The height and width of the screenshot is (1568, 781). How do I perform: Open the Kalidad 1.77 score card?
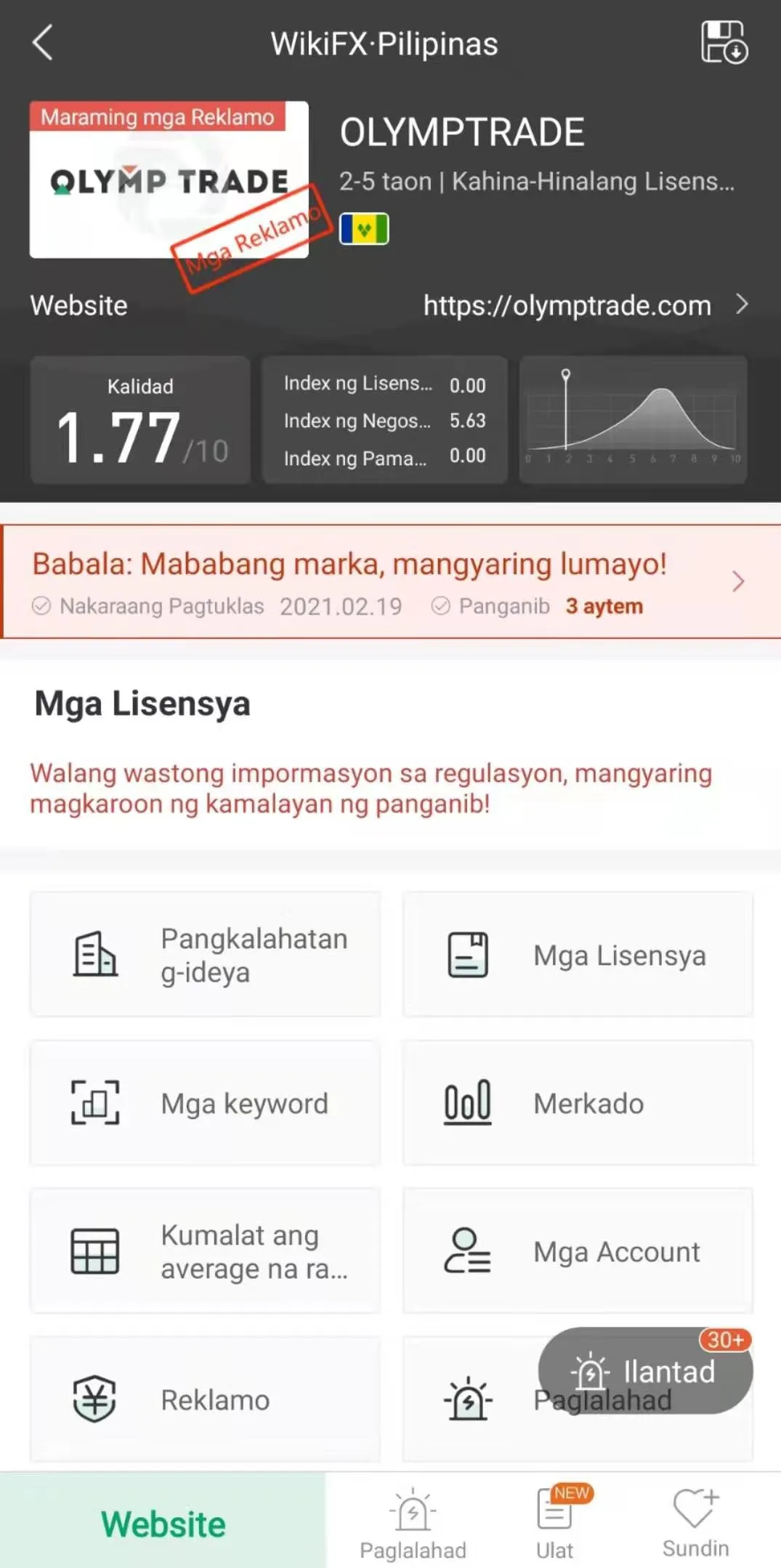click(x=140, y=420)
